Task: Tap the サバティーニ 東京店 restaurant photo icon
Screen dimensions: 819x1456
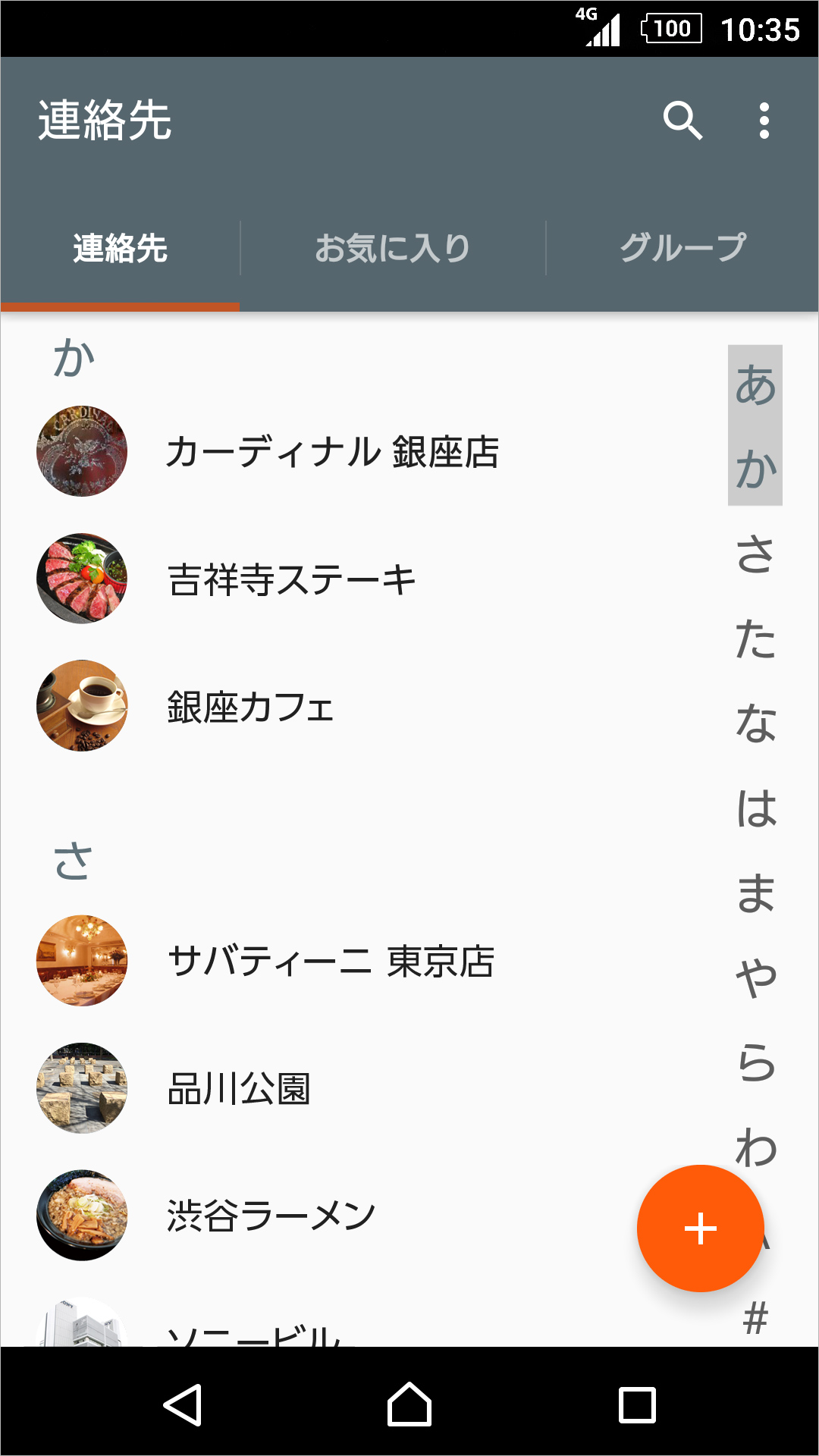Action: [81, 960]
